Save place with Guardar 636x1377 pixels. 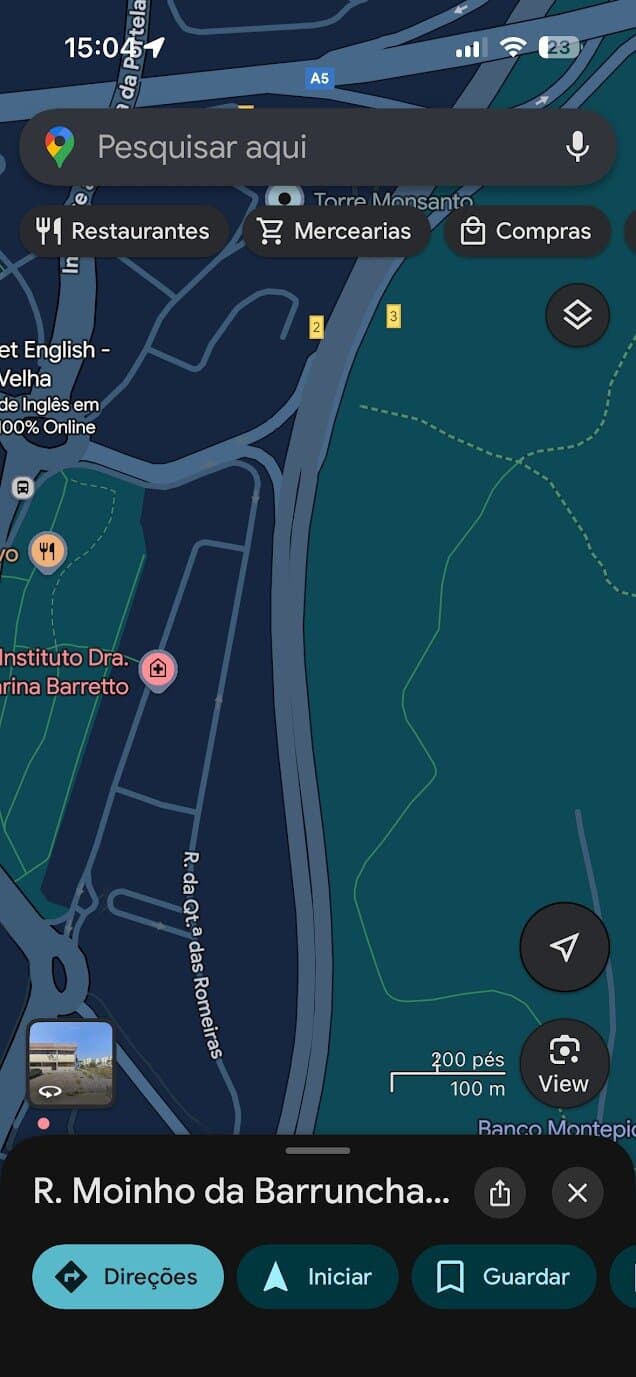(503, 1277)
